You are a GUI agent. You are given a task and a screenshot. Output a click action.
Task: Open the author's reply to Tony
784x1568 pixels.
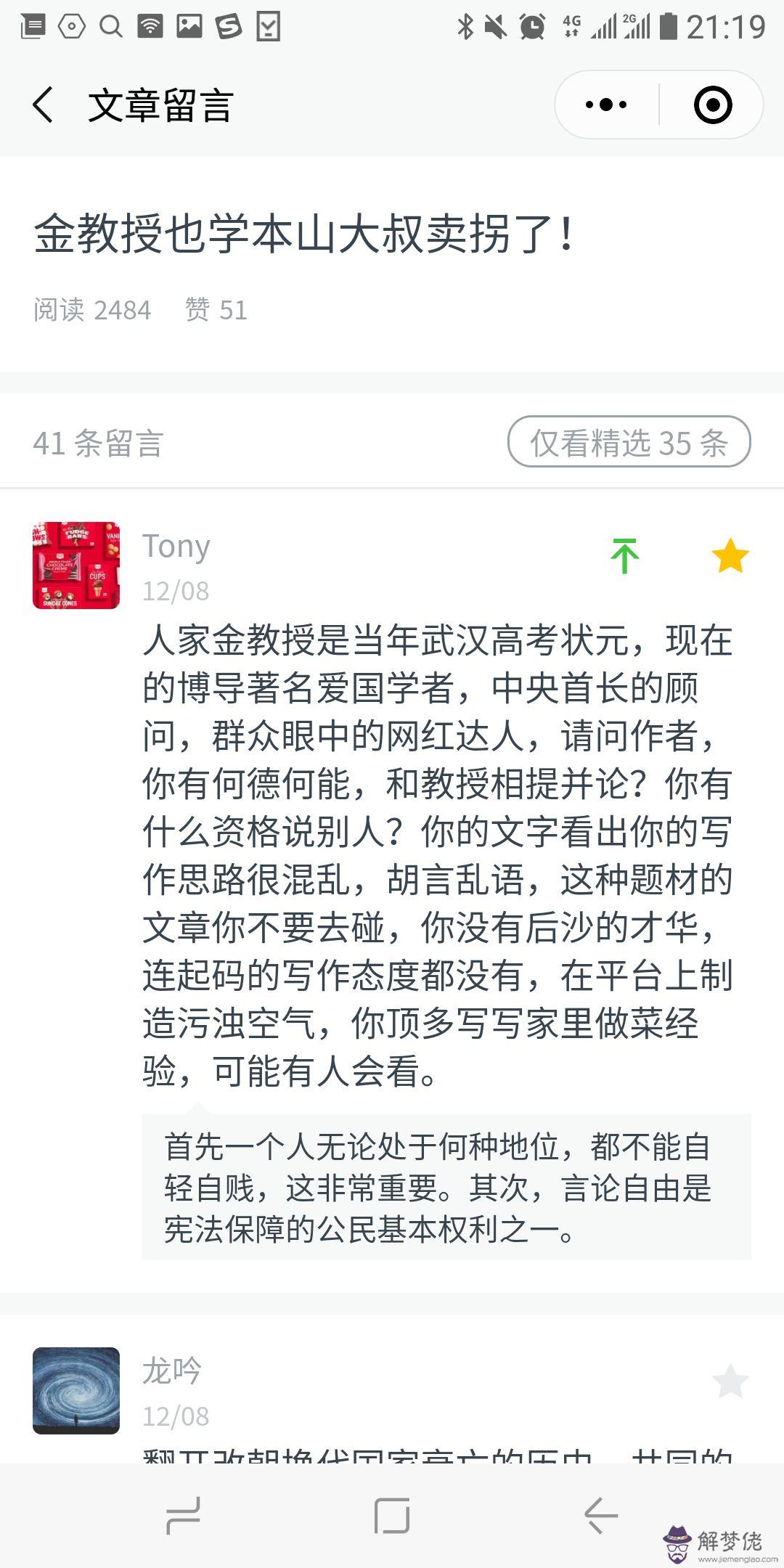pos(446,1188)
